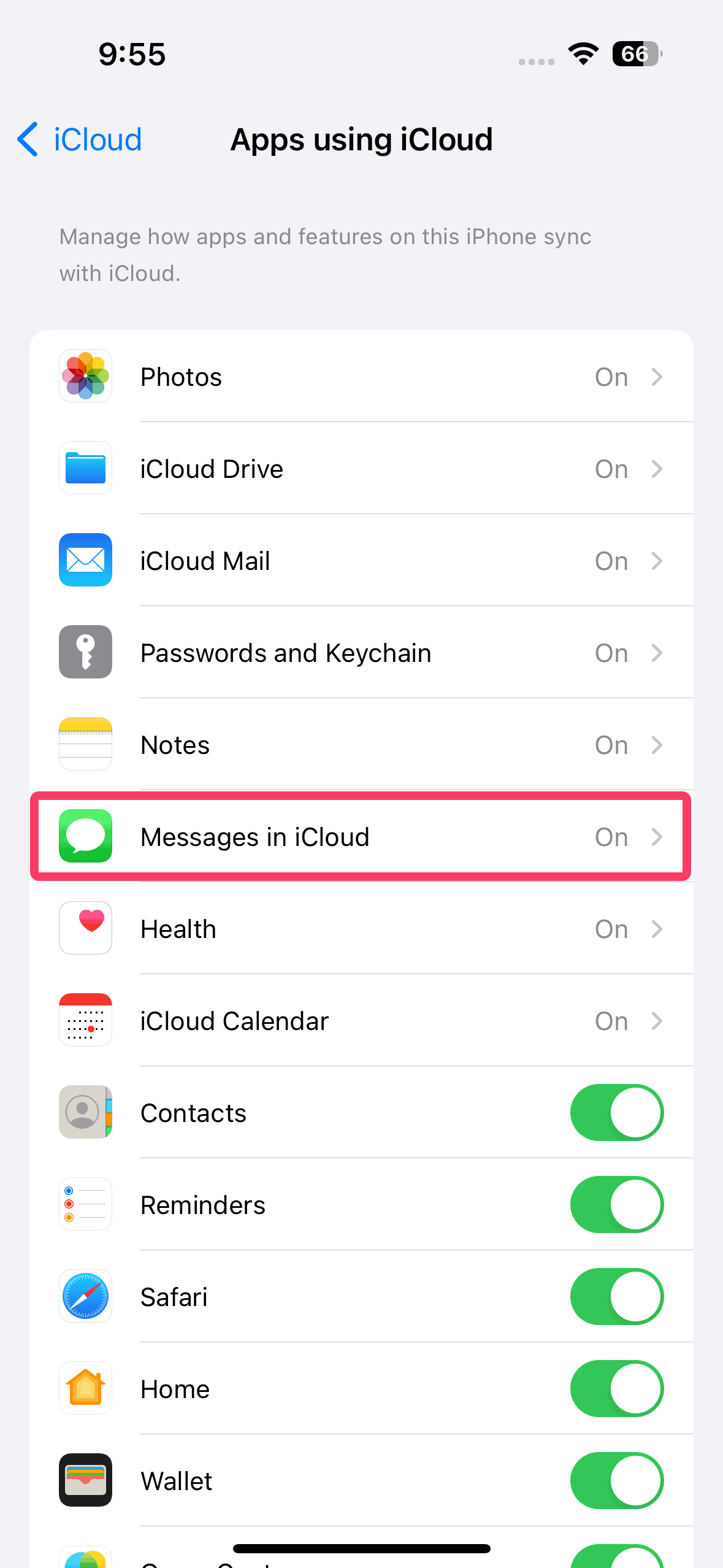Open Notes iCloud settings
This screenshot has width=723, height=1568.
tap(361, 745)
